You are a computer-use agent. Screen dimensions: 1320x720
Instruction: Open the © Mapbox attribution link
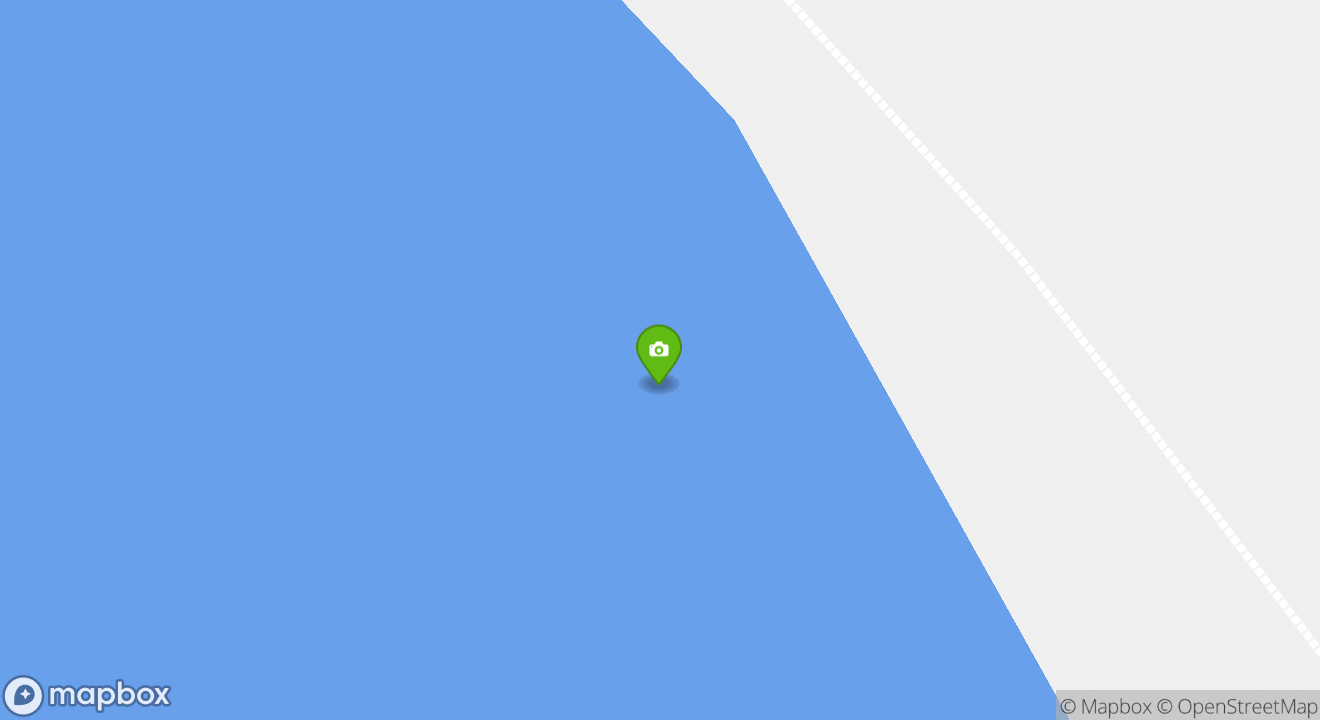[x=1105, y=707]
